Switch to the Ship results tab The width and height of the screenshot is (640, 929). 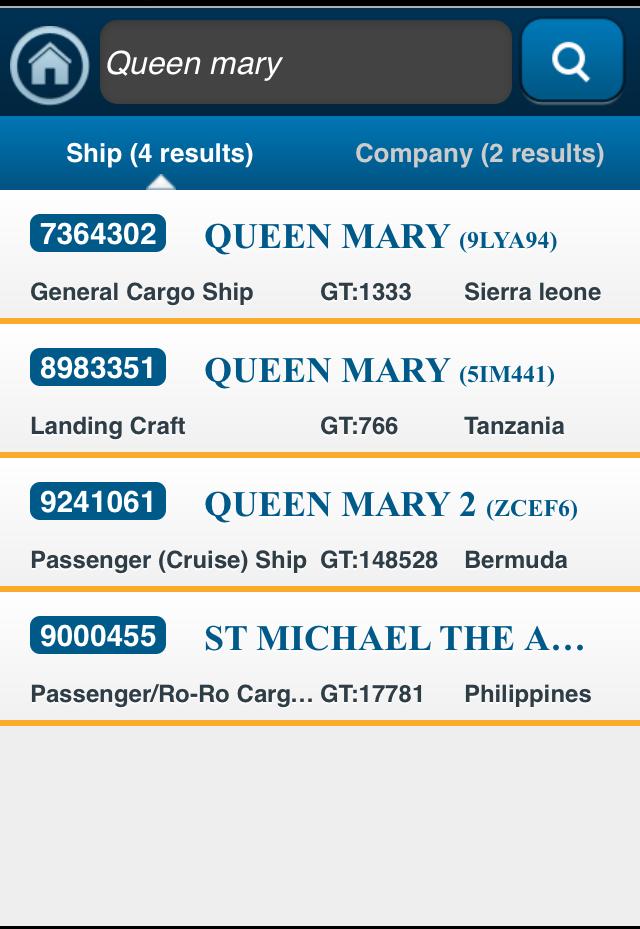coord(160,154)
